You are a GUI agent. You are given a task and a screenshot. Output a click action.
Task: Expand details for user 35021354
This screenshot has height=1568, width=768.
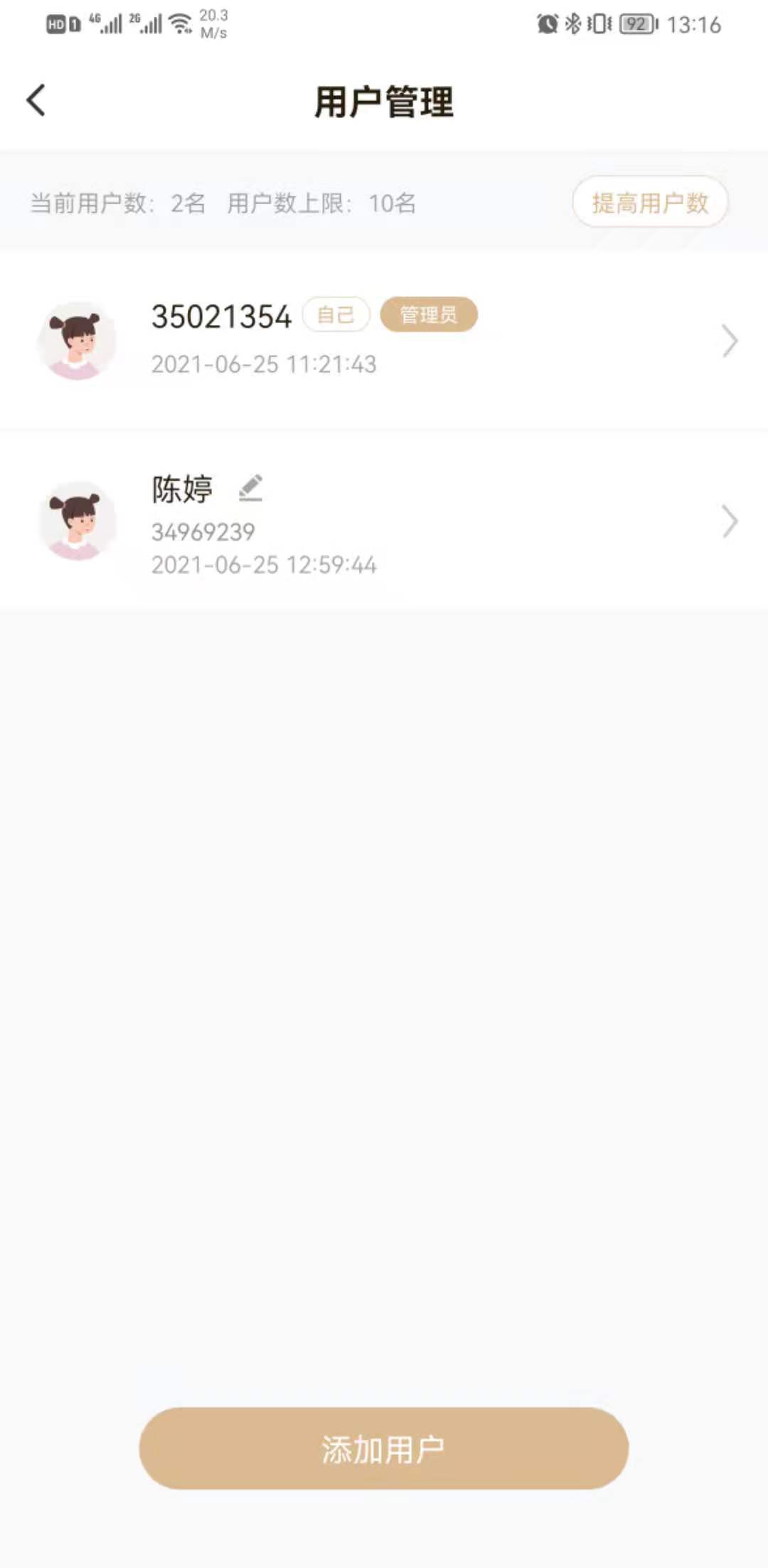pyautogui.click(x=730, y=341)
